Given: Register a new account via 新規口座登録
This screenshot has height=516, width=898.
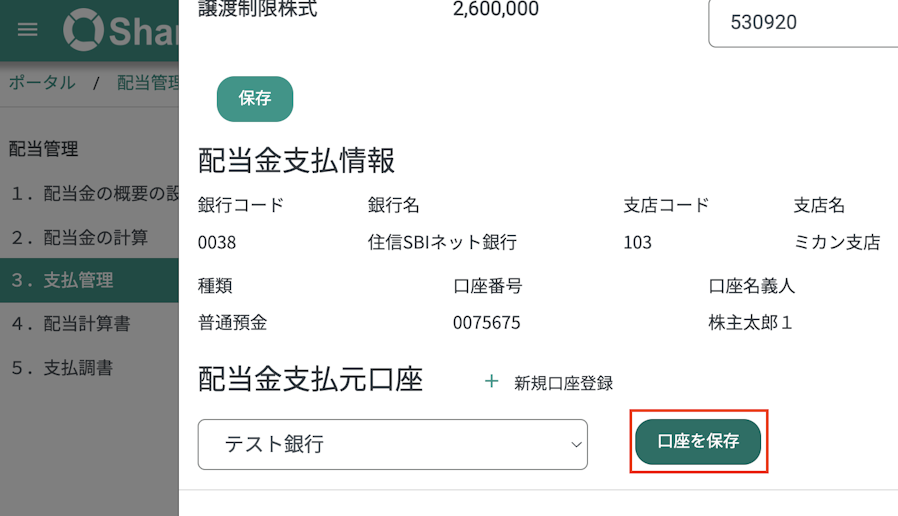Looking at the screenshot, I should pyautogui.click(x=548, y=382).
